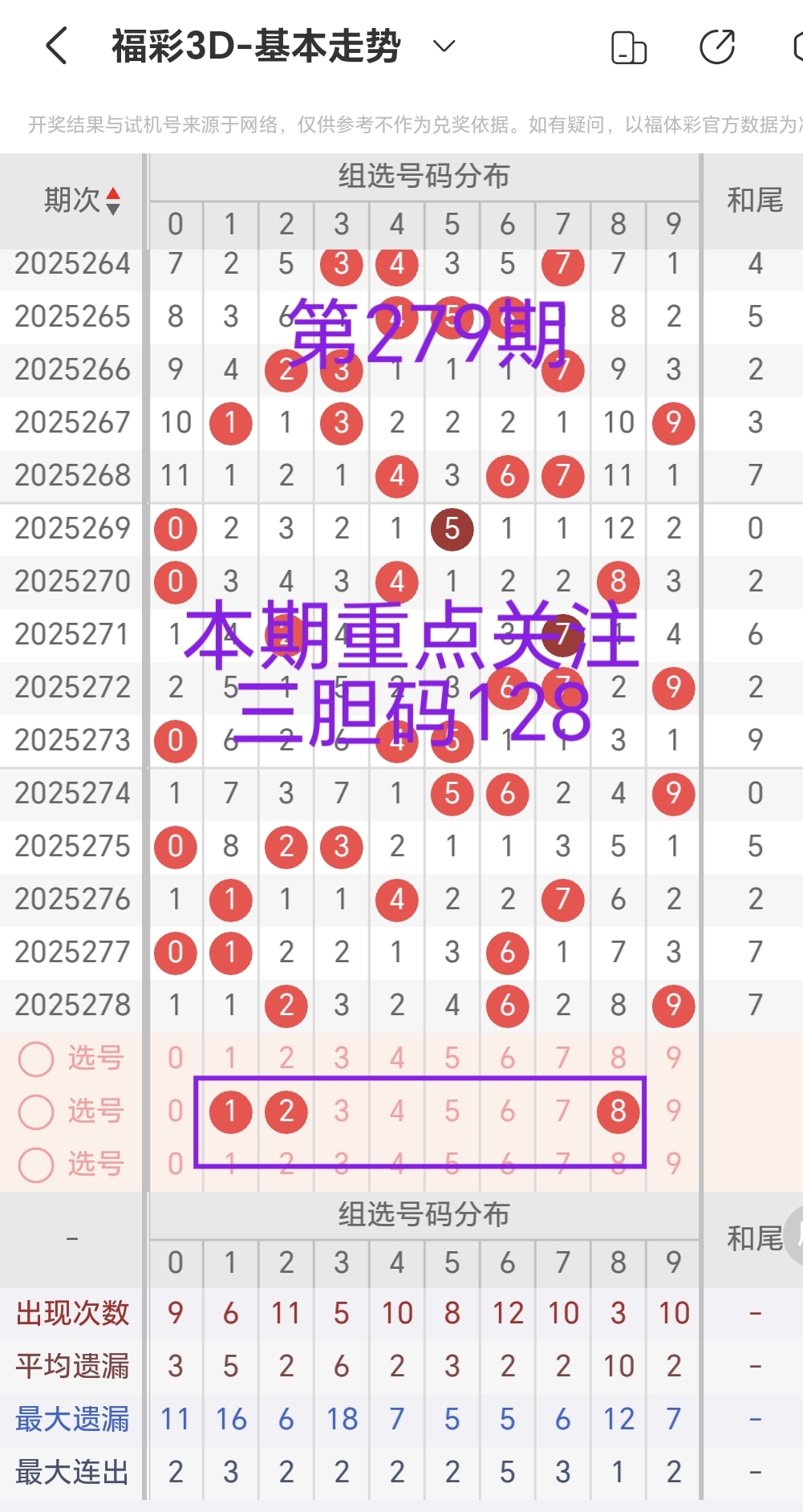Select the third 选号 radio circle
The image size is (803, 1512).
35,1164
